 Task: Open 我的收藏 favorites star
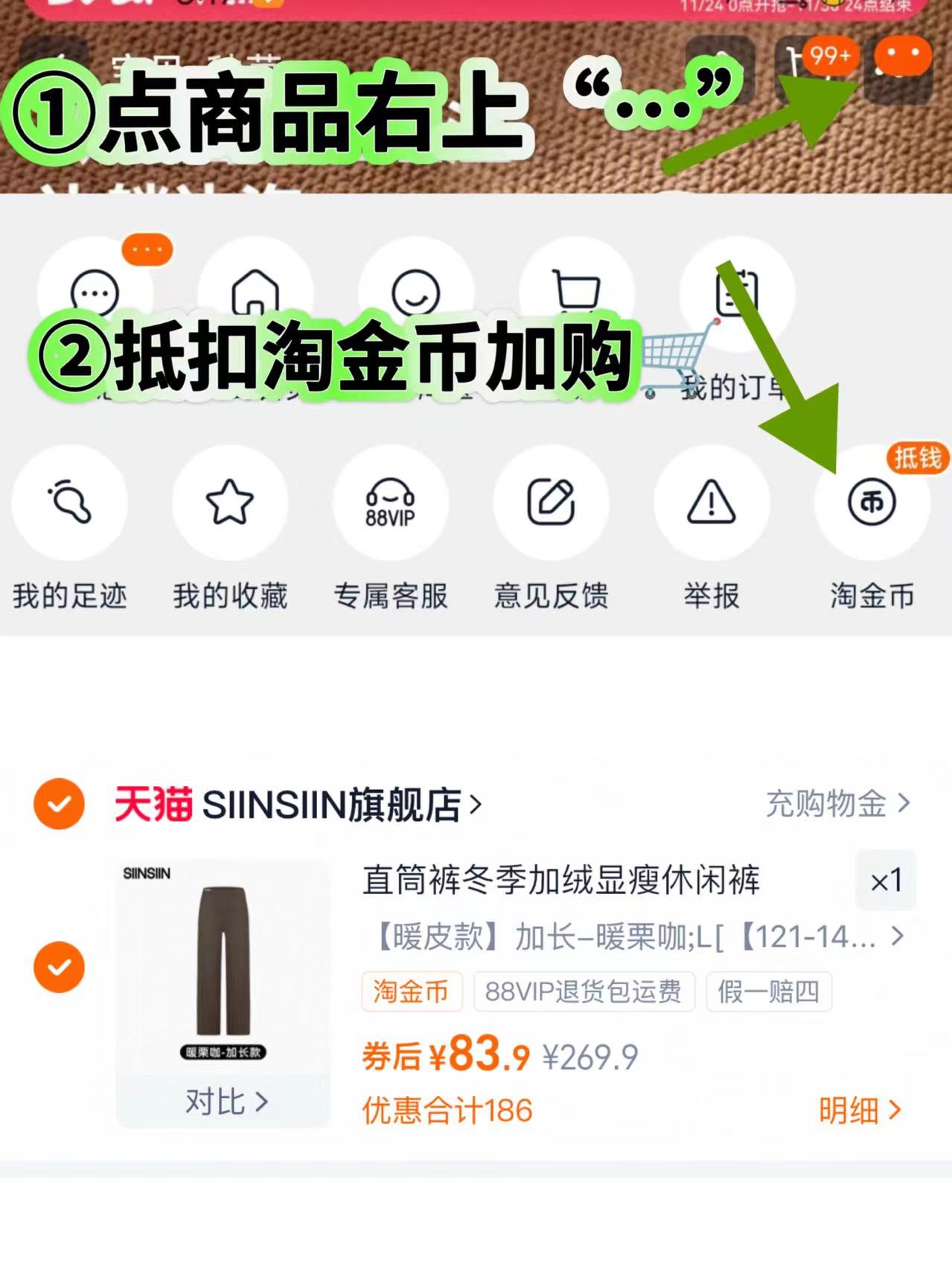pos(231,503)
